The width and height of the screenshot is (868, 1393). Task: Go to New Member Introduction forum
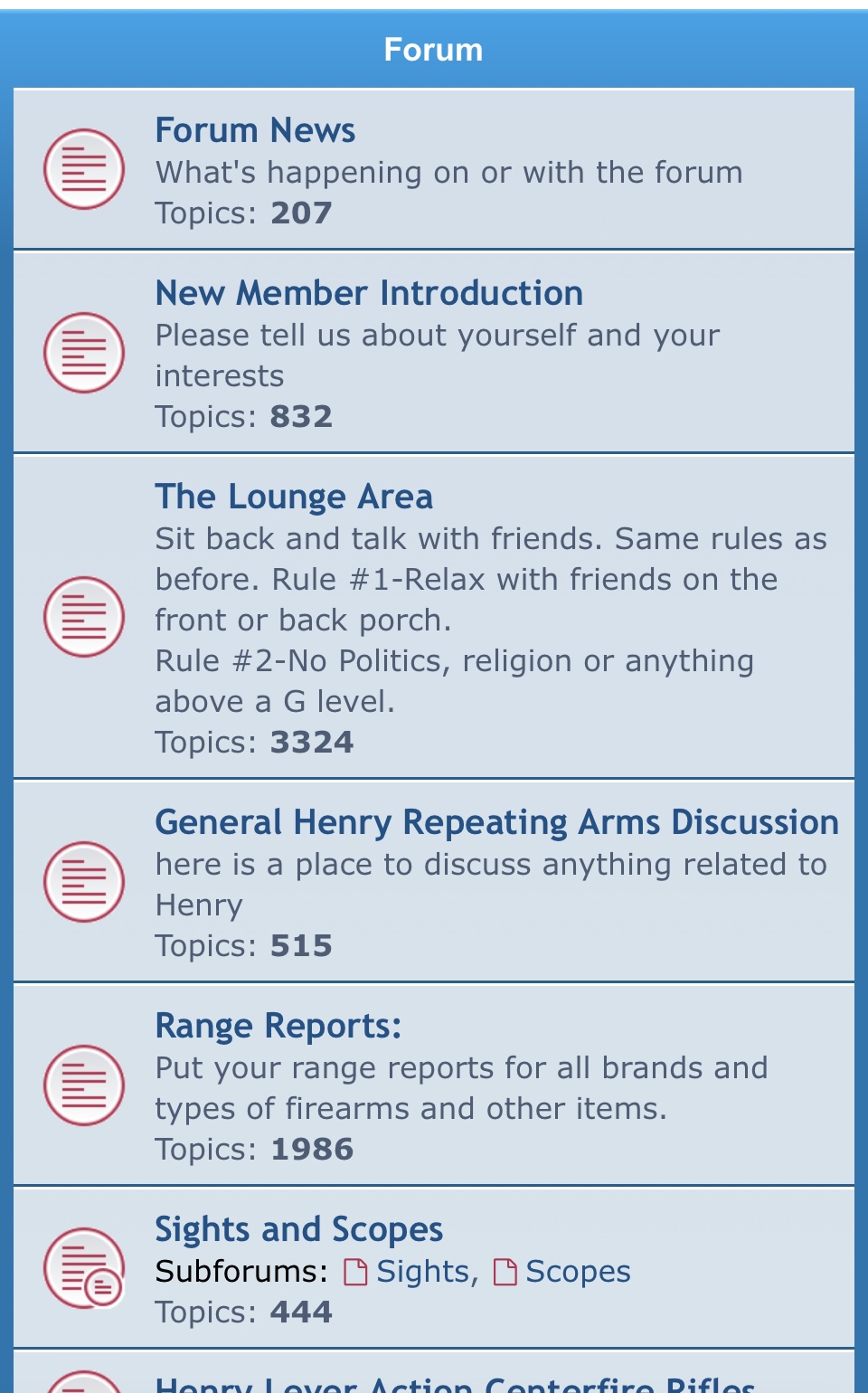[x=369, y=293]
